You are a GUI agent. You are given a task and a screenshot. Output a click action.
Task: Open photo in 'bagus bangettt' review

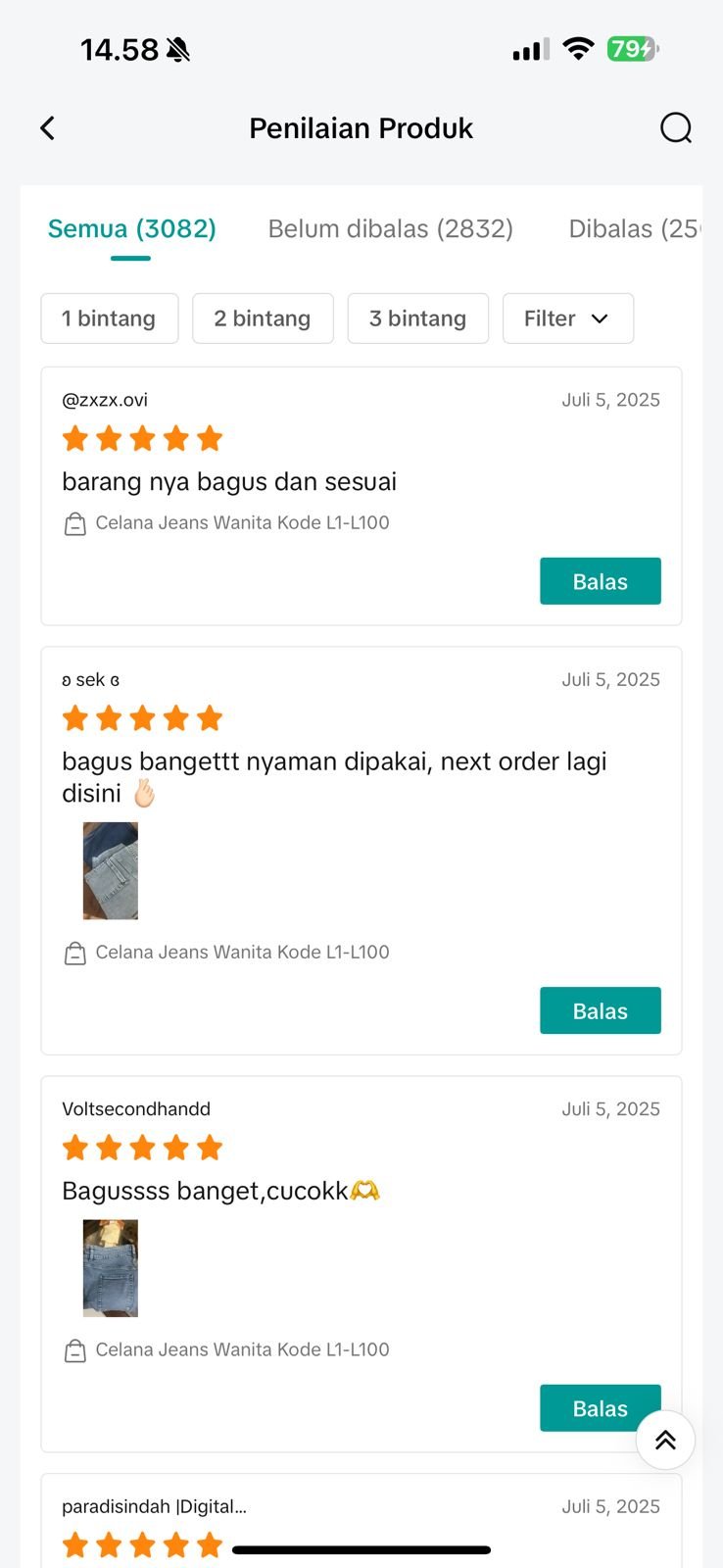(x=111, y=870)
